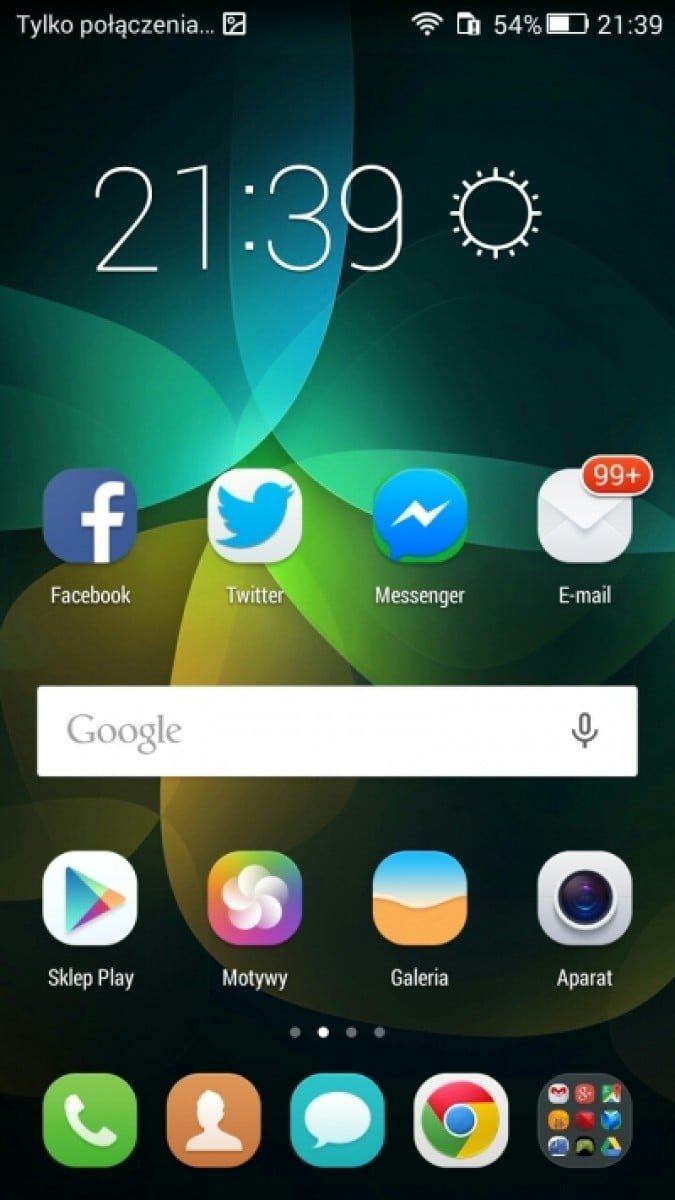Launch the Chrome browser
This screenshot has height=1200, width=675.
[x=461, y=1120]
